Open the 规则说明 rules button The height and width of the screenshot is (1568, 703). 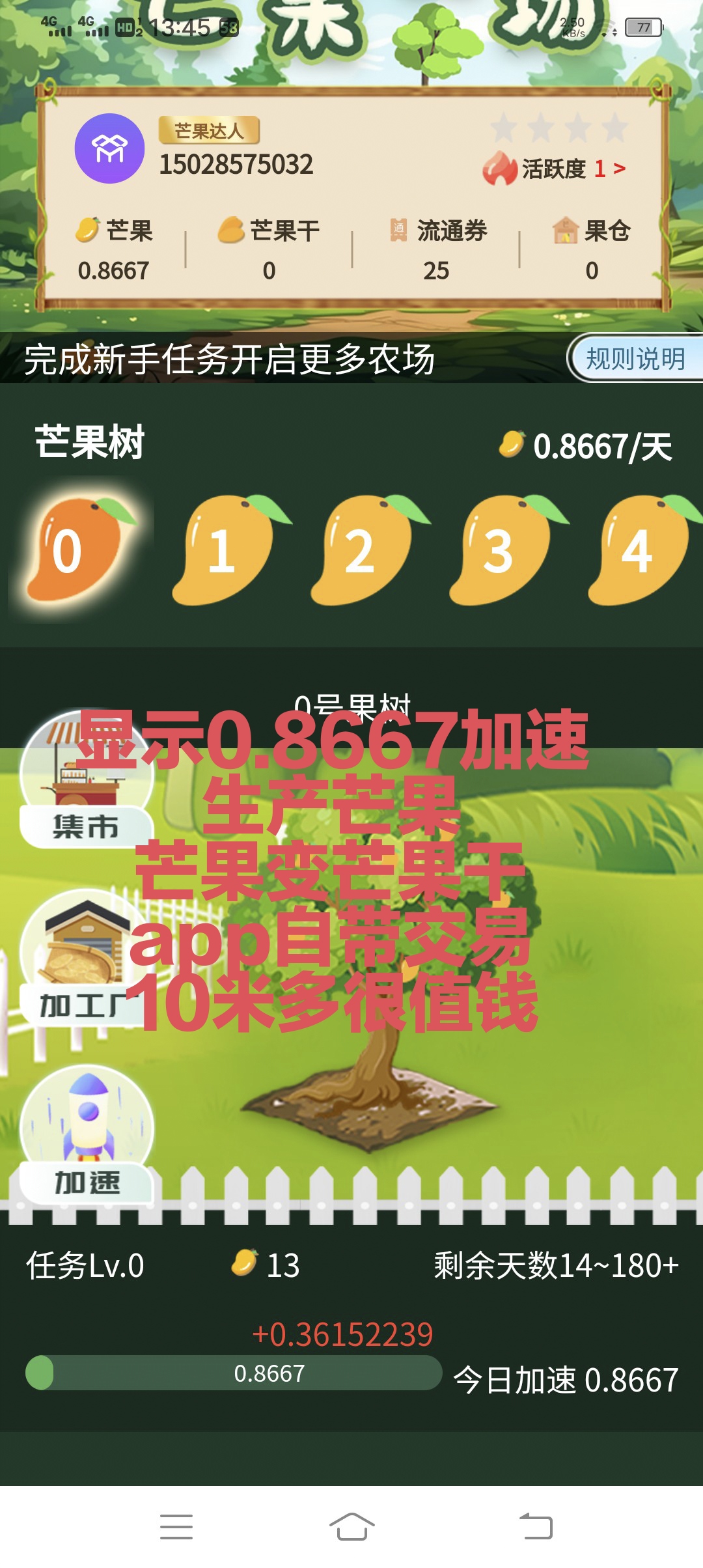tap(635, 357)
